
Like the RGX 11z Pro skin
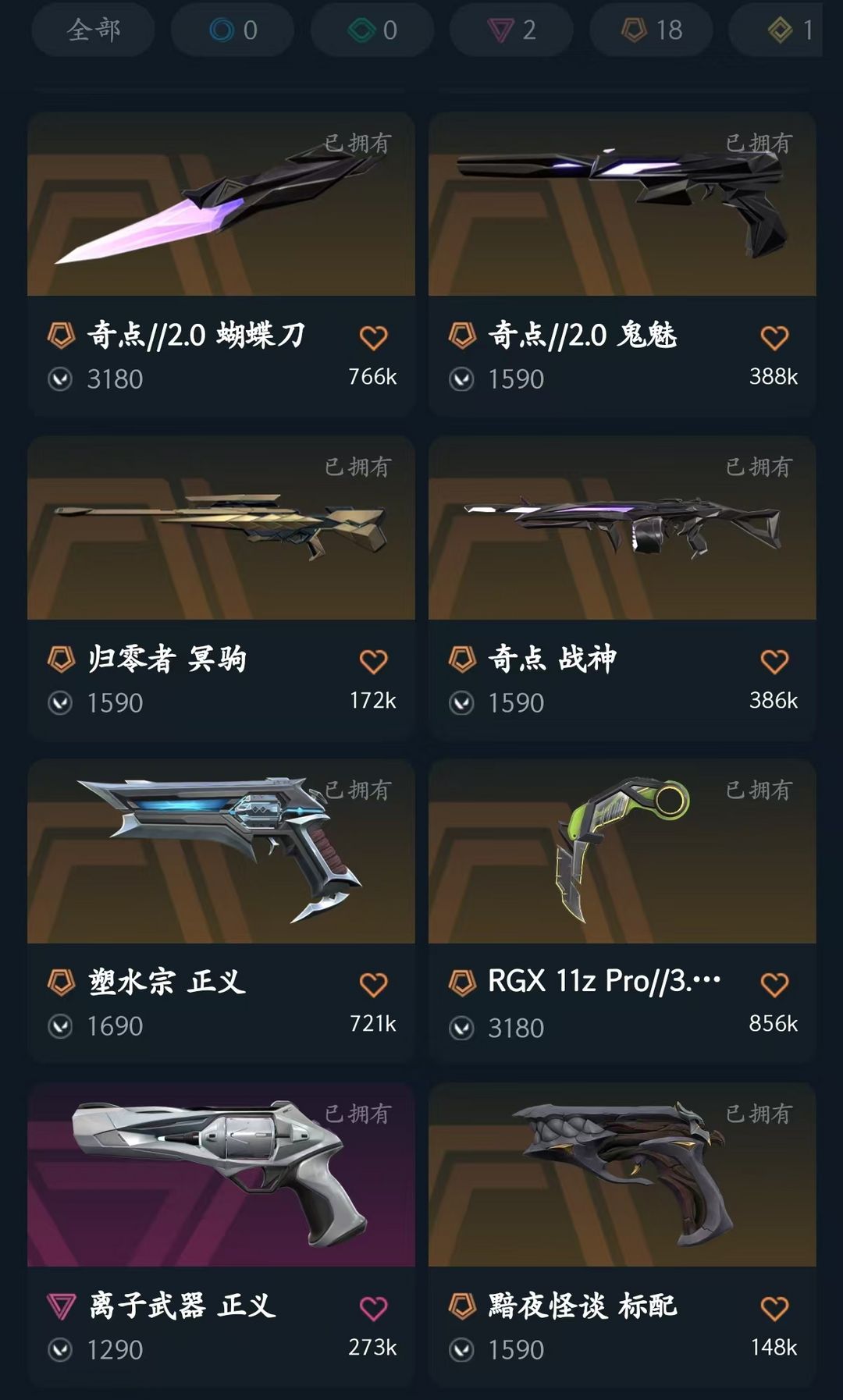(774, 985)
